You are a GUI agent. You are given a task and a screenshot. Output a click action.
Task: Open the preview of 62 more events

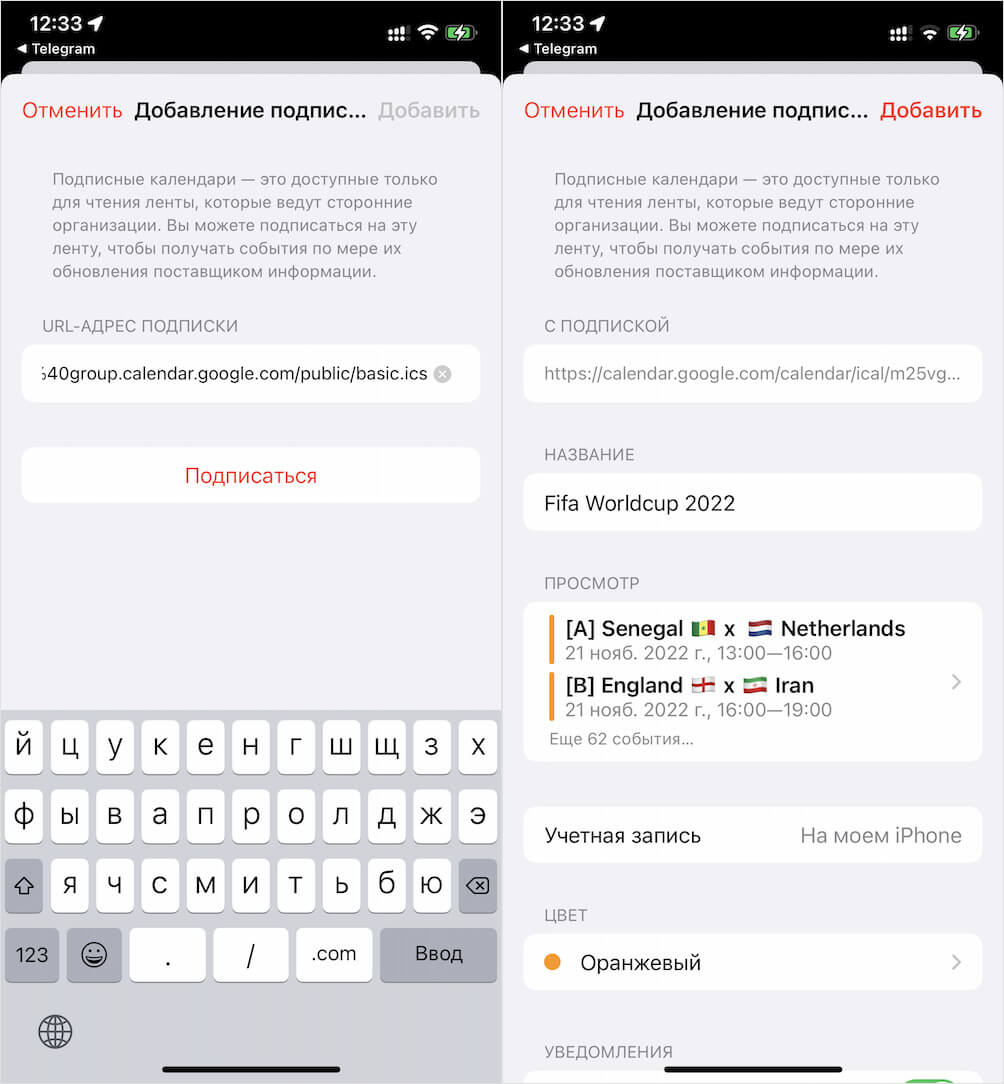click(x=752, y=682)
